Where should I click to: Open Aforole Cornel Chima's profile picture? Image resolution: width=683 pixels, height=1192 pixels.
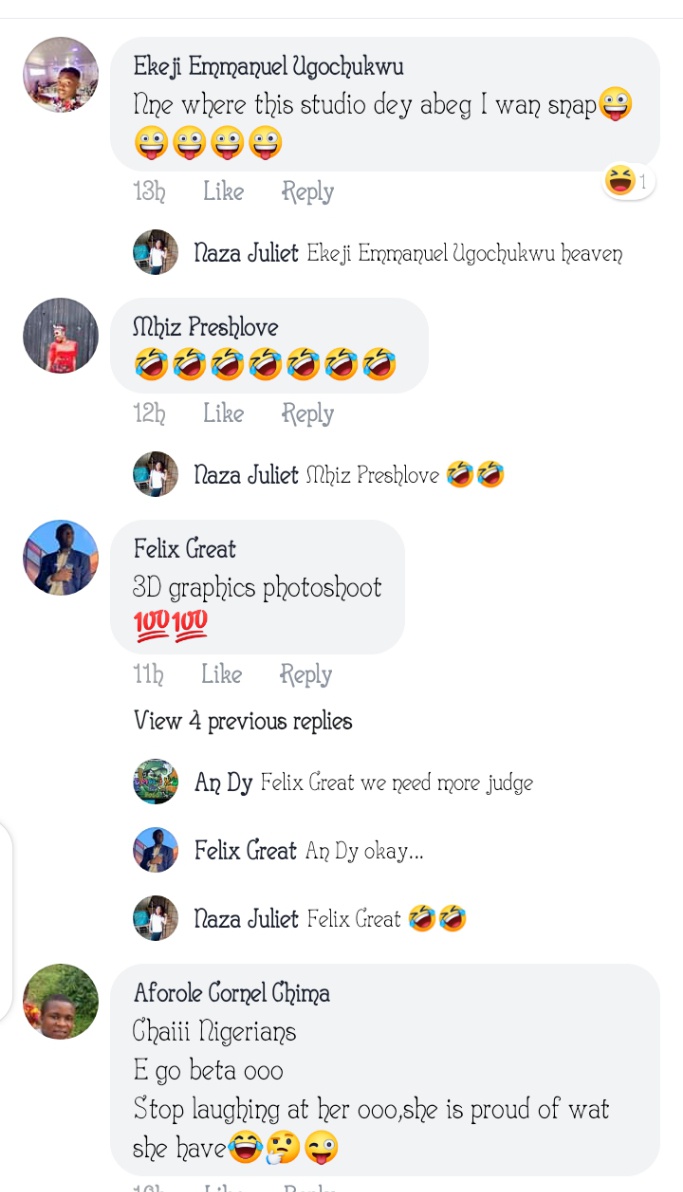click(x=61, y=1002)
